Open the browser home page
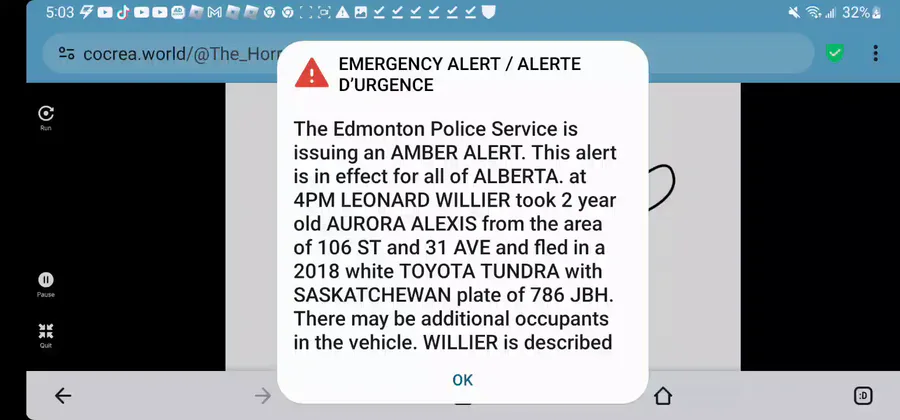This screenshot has width=900, height=420. click(x=662, y=396)
